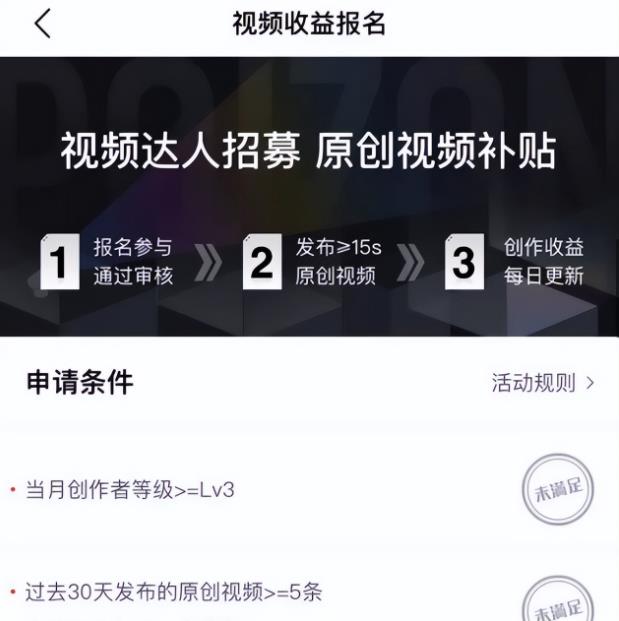Screen dimensions: 619x621
Task: Open 活动规则 link
Action: point(542,383)
